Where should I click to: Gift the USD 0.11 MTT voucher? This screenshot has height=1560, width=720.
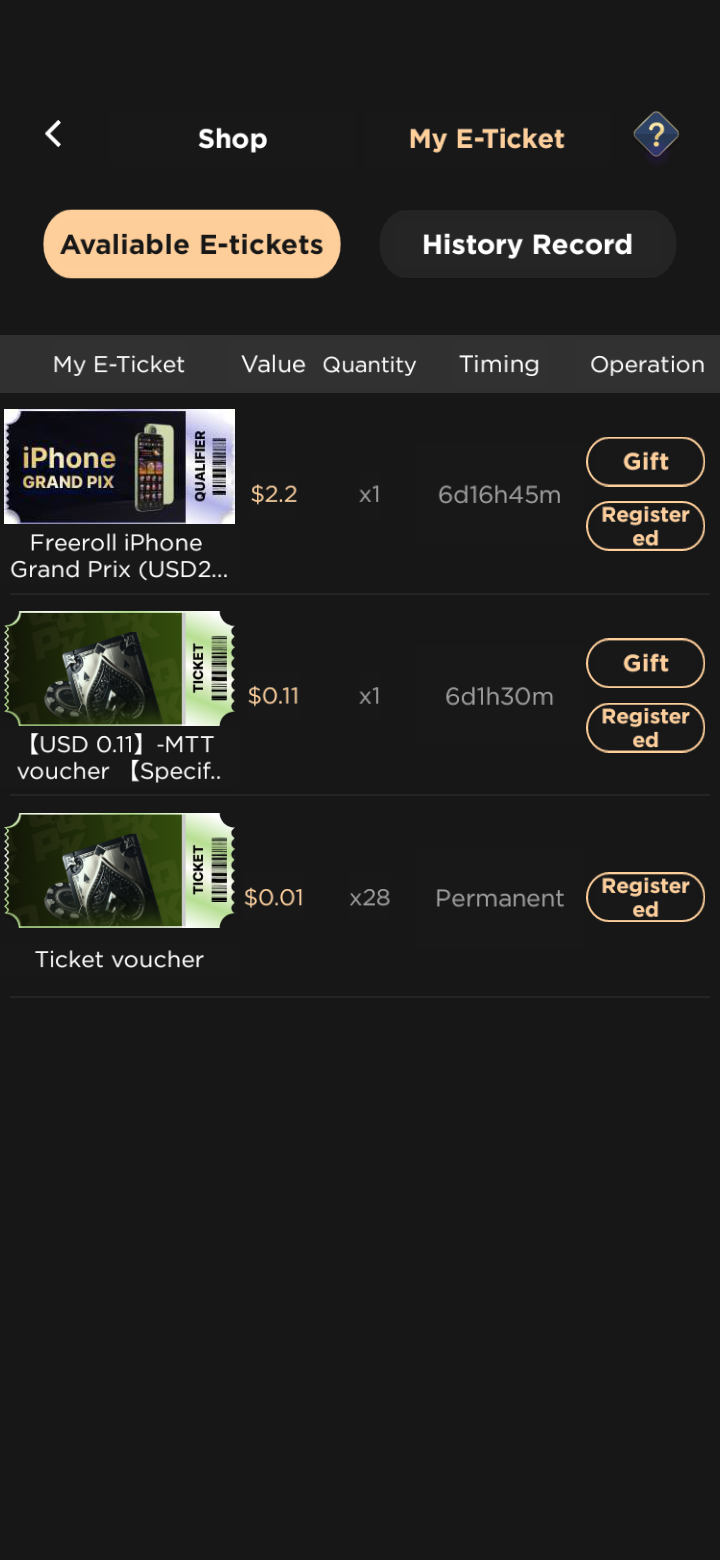pos(645,663)
